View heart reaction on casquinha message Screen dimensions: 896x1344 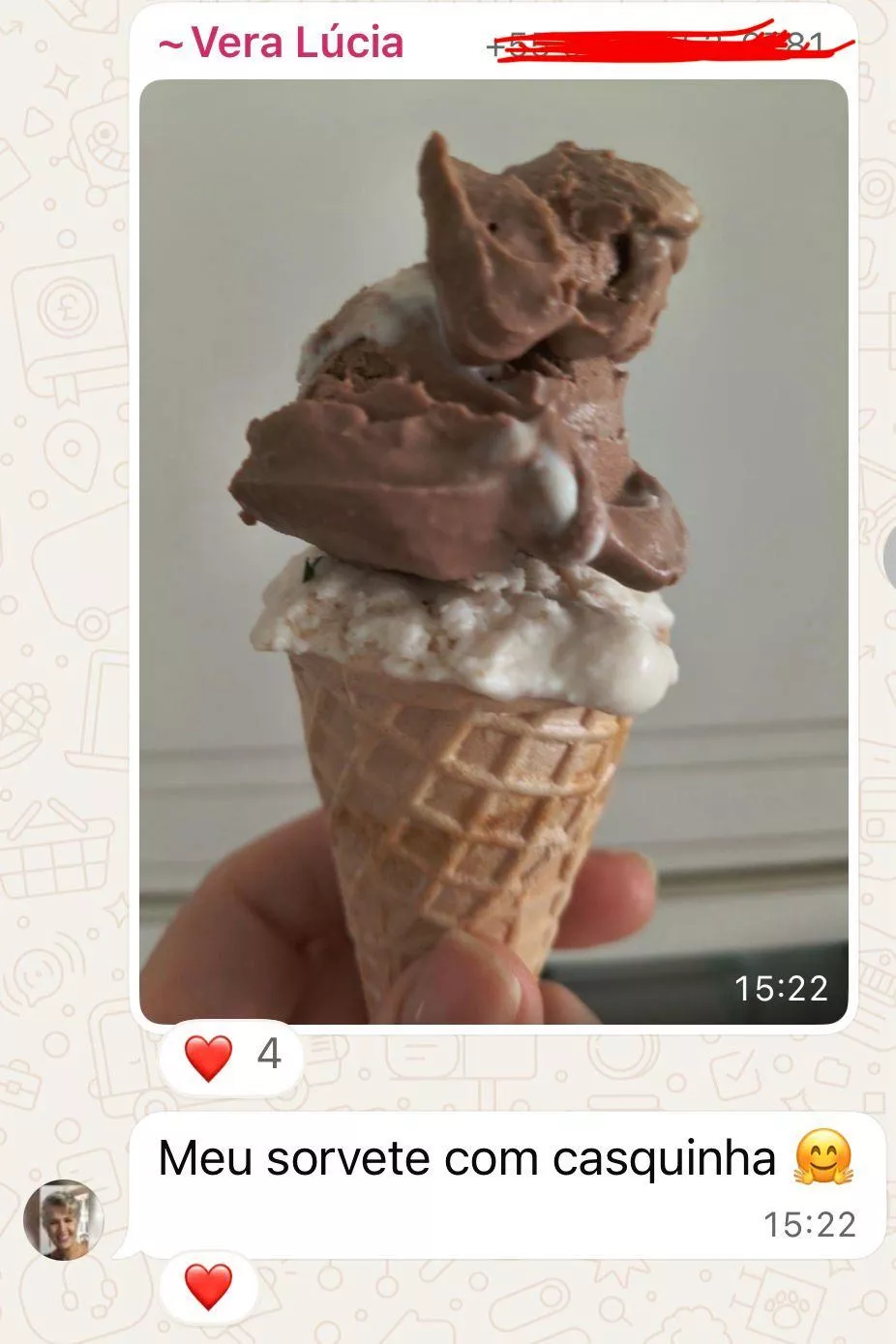(x=209, y=1287)
